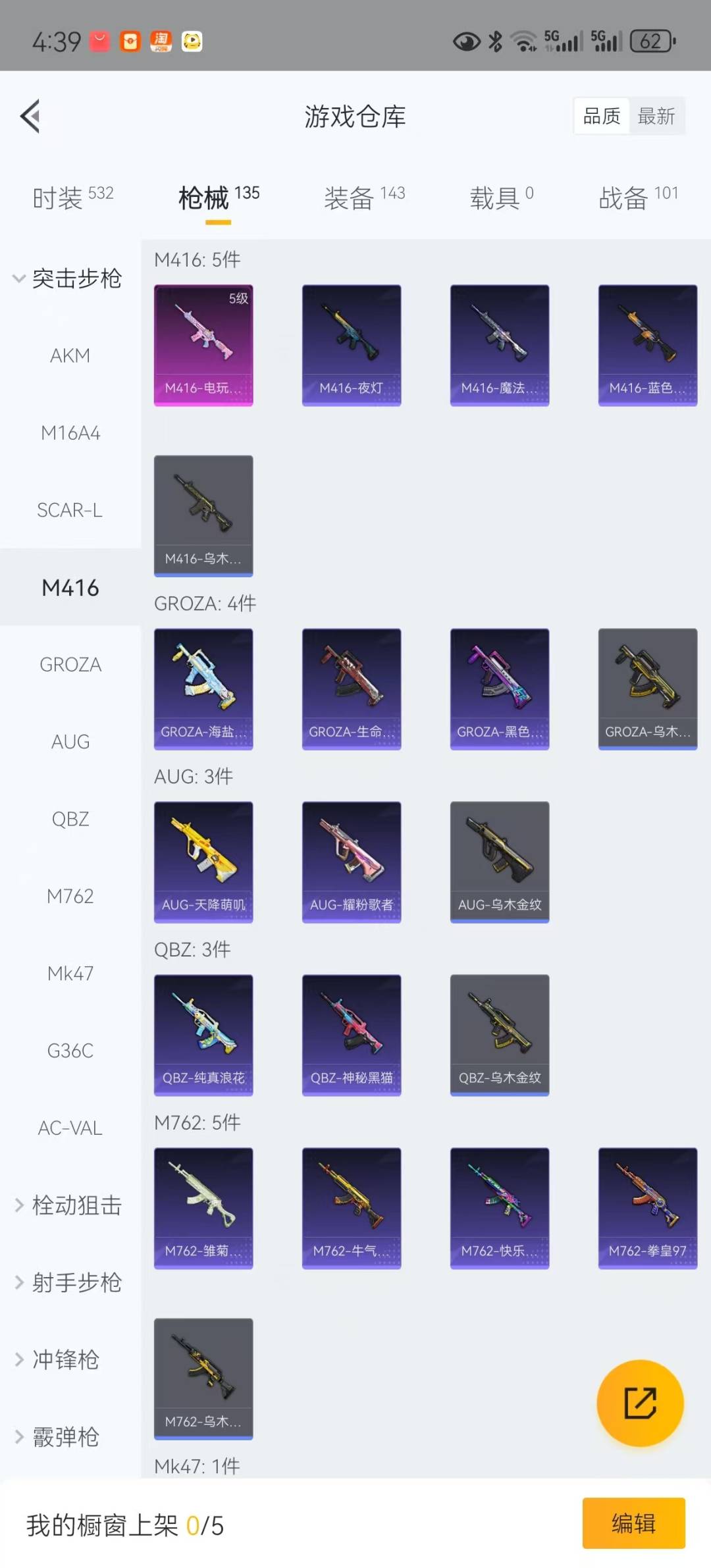Open the M416-电玩 level 5 skin
The height and width of the screenshot is (1568, 711).
203,345
